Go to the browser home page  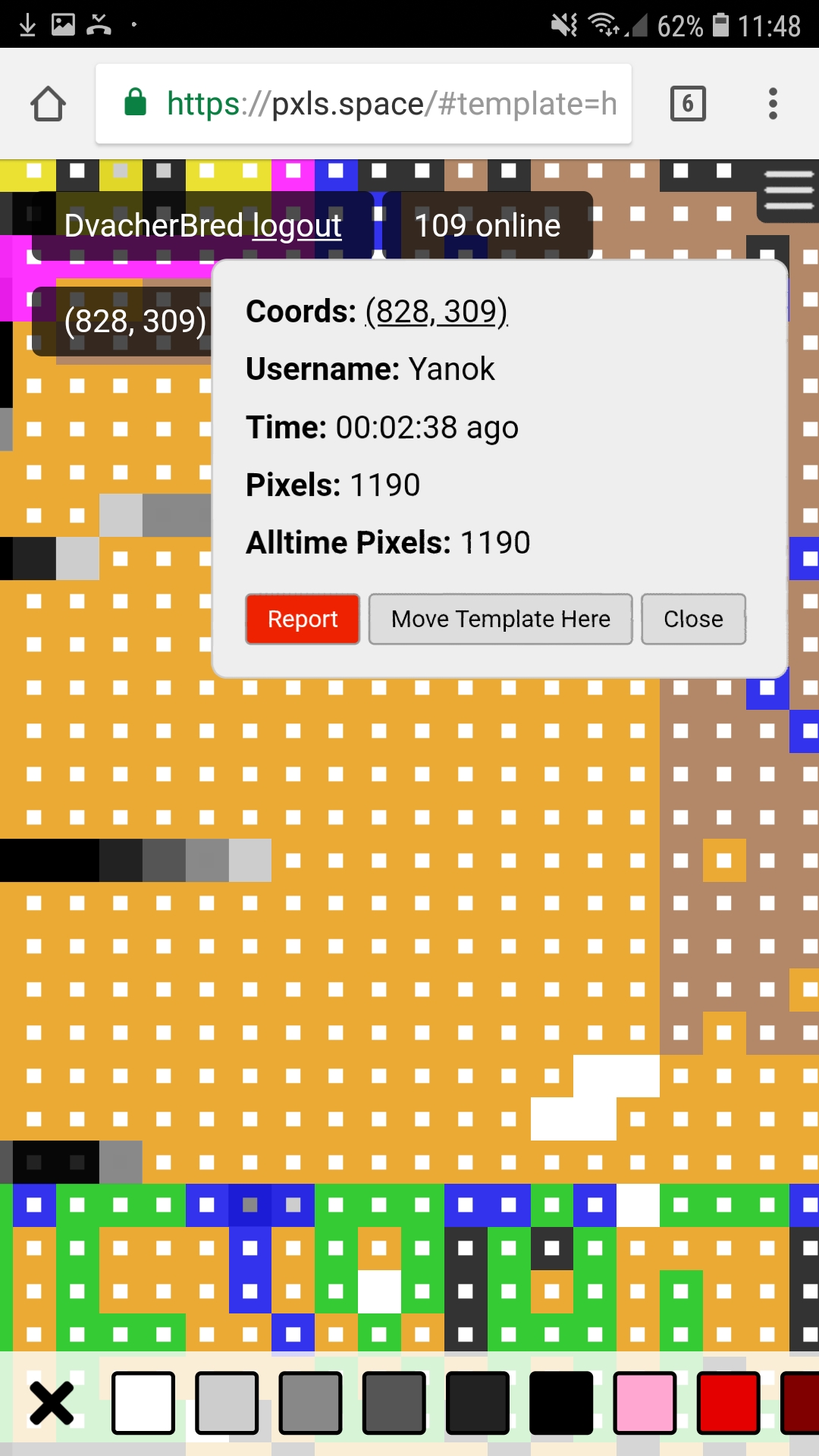click(48, 104)
